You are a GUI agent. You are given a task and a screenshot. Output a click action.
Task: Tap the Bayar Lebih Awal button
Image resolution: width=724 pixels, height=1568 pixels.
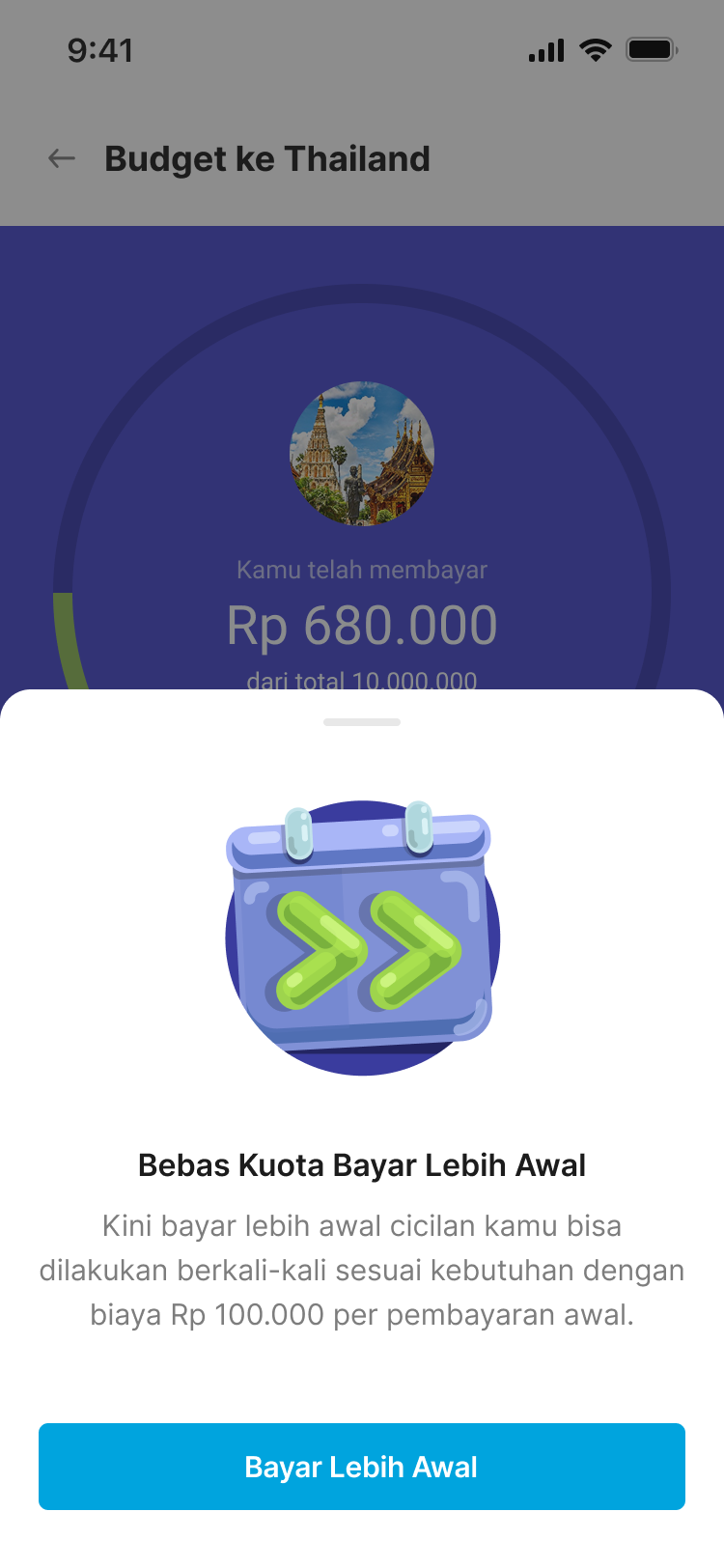362,1466
